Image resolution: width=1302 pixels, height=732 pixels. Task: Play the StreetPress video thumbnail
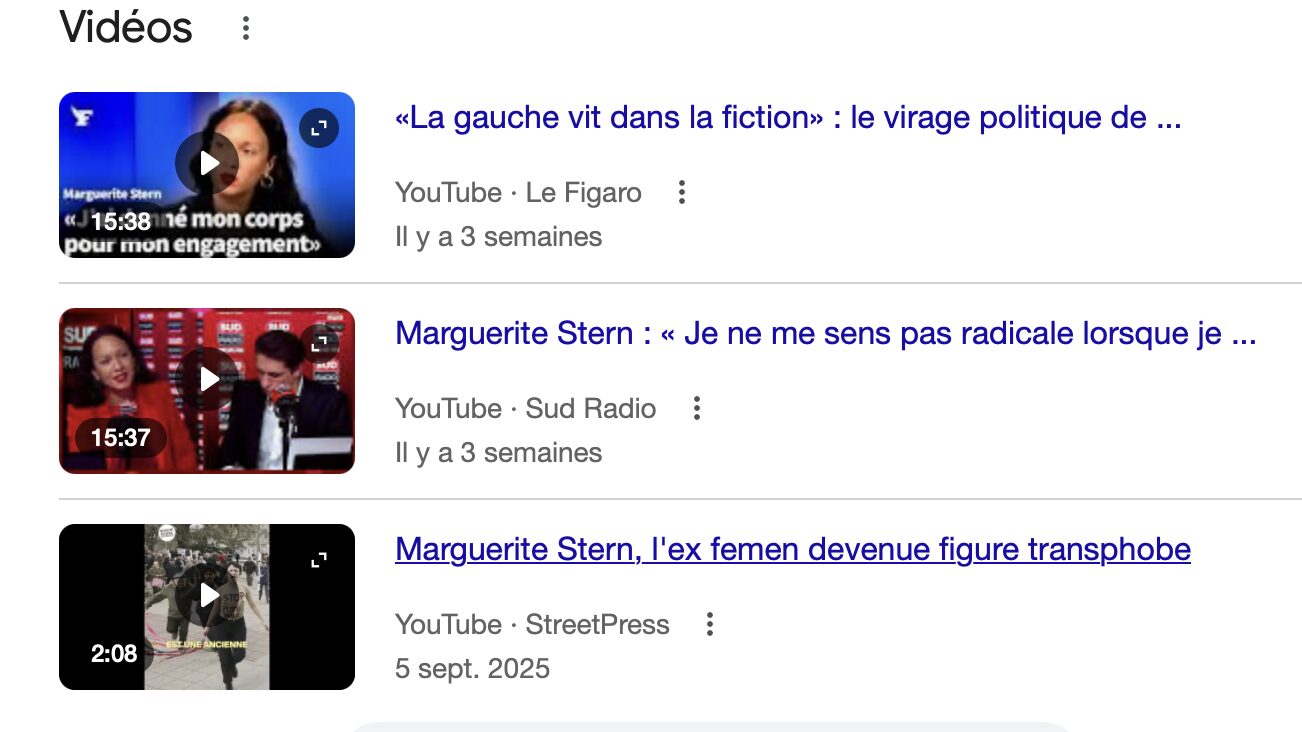pos(208,595)
